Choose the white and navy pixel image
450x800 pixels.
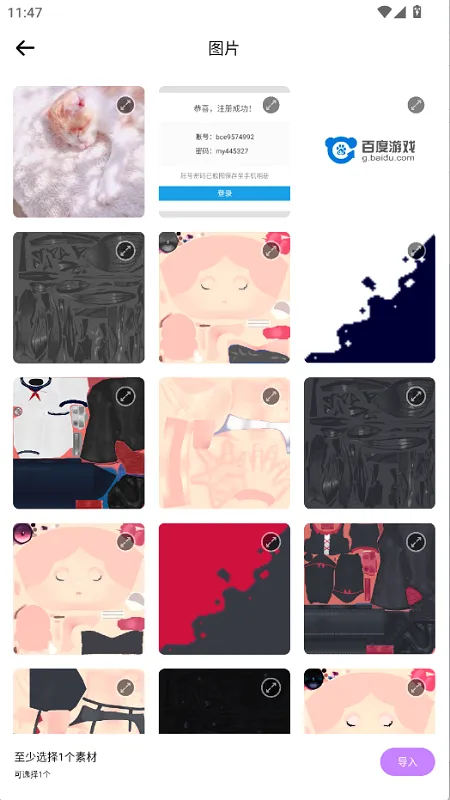tap(370, 297)
